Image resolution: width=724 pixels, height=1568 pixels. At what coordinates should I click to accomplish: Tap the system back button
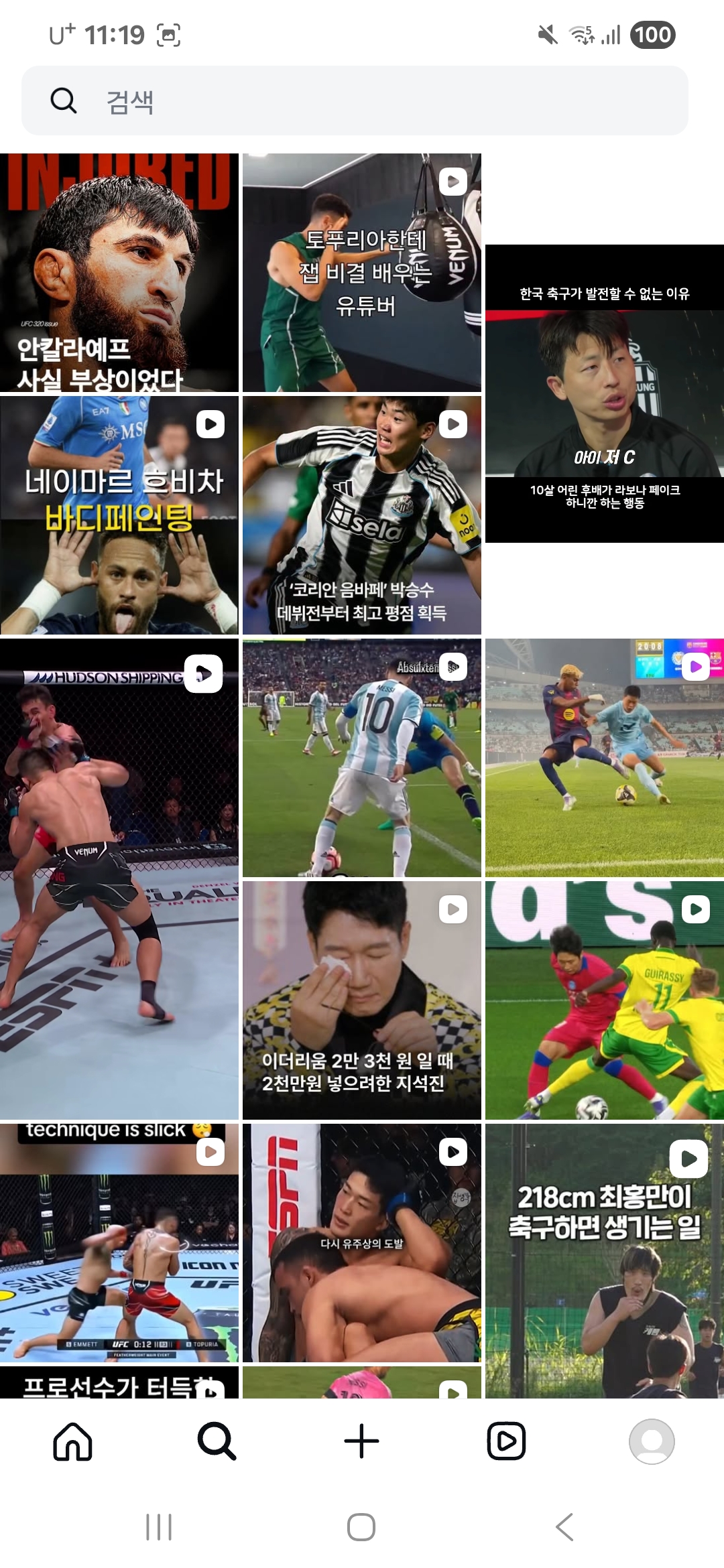[x=564, y=1527]
